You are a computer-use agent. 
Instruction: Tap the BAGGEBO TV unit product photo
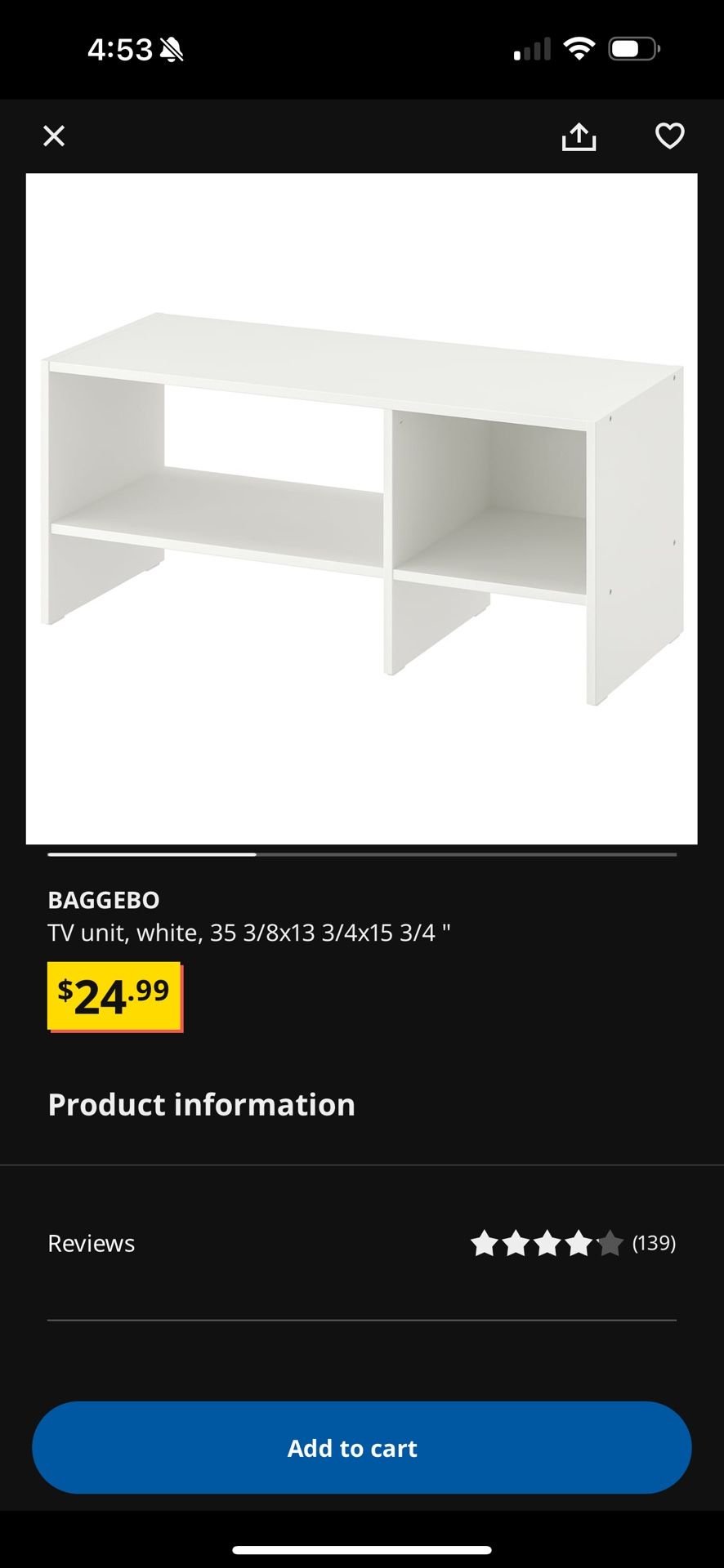(362, 506)
